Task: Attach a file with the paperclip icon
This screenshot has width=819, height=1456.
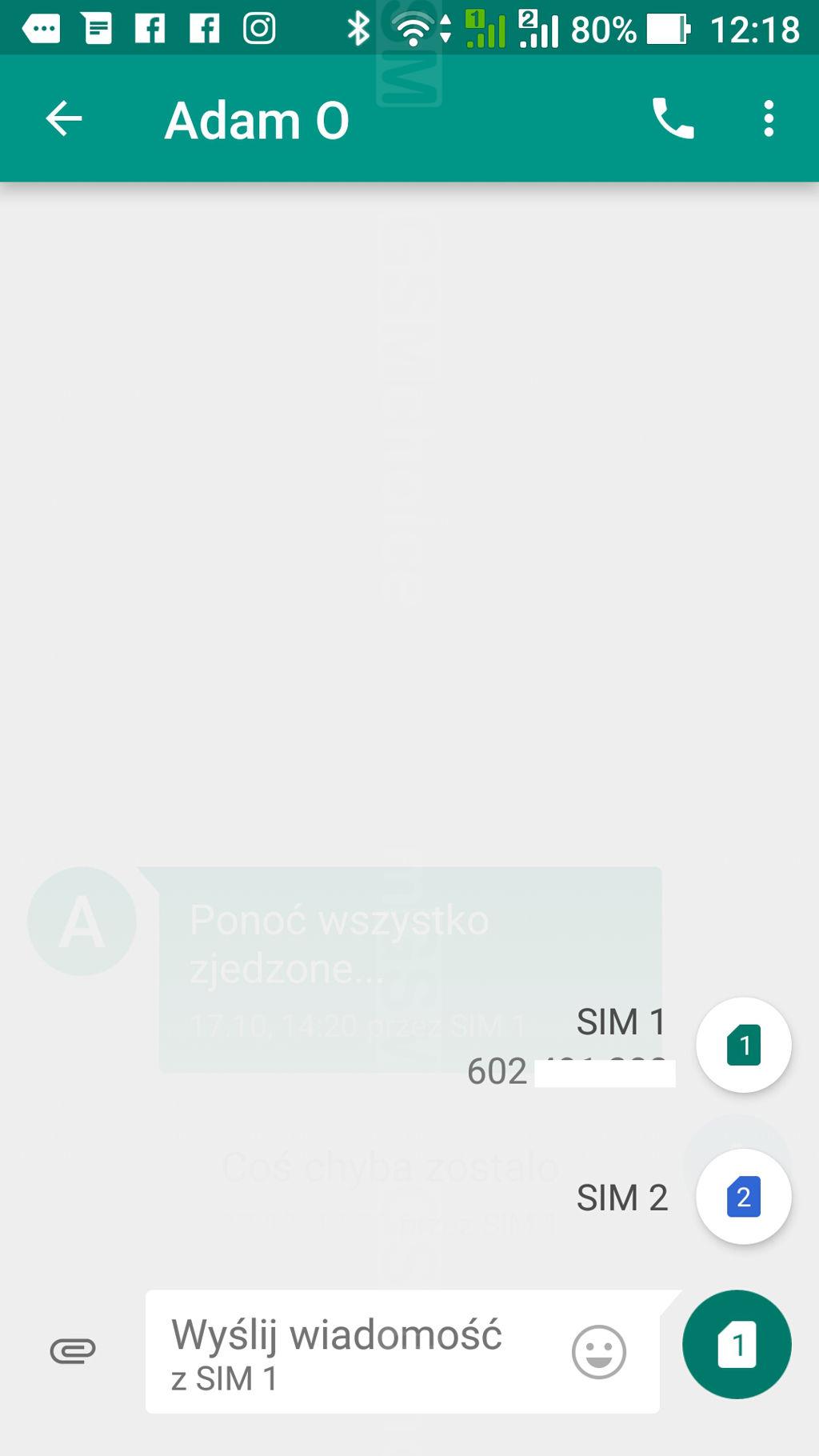Action: click(73, 1351)
